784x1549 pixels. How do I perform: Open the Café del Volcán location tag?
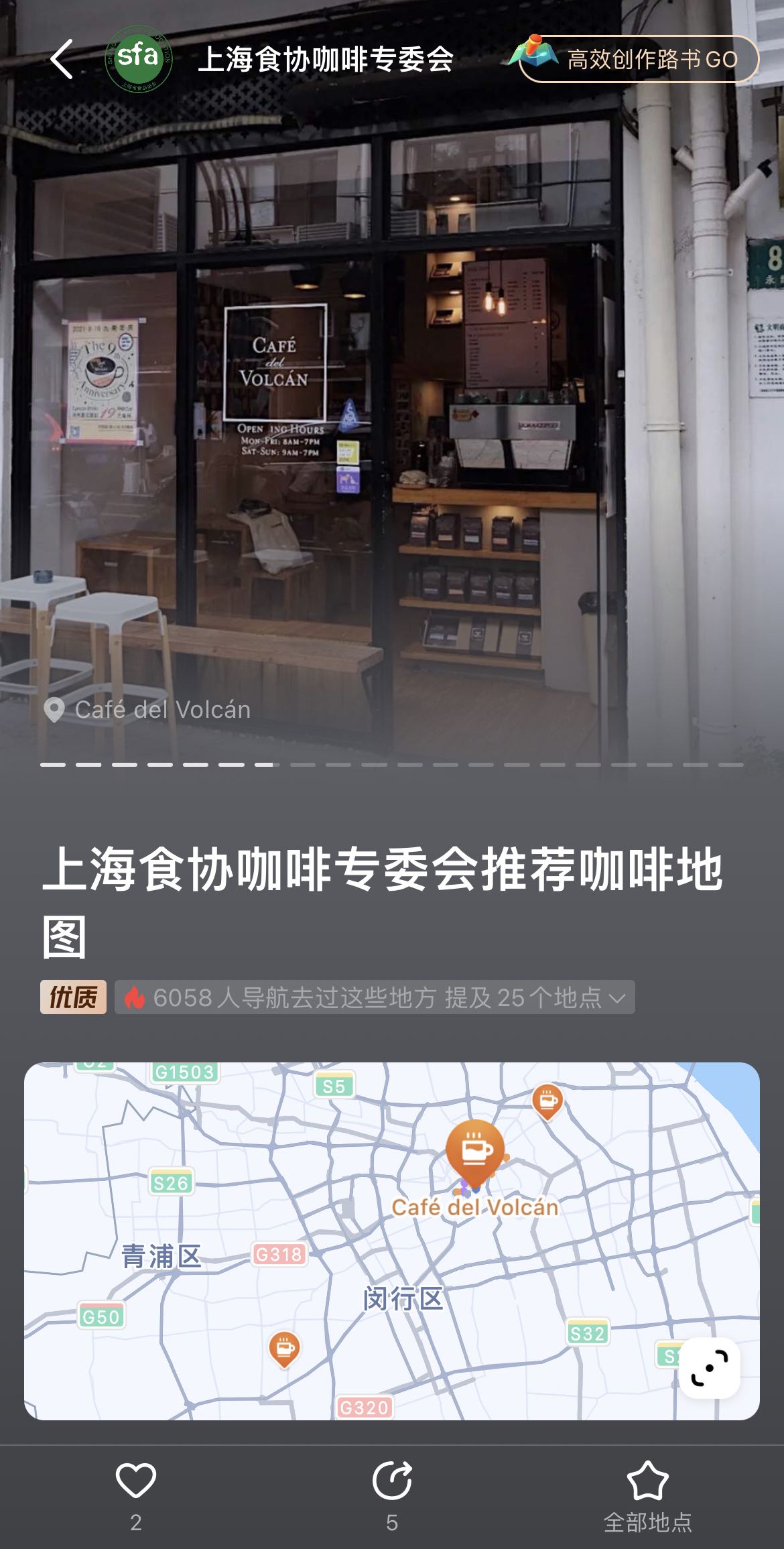pos(147,709)
